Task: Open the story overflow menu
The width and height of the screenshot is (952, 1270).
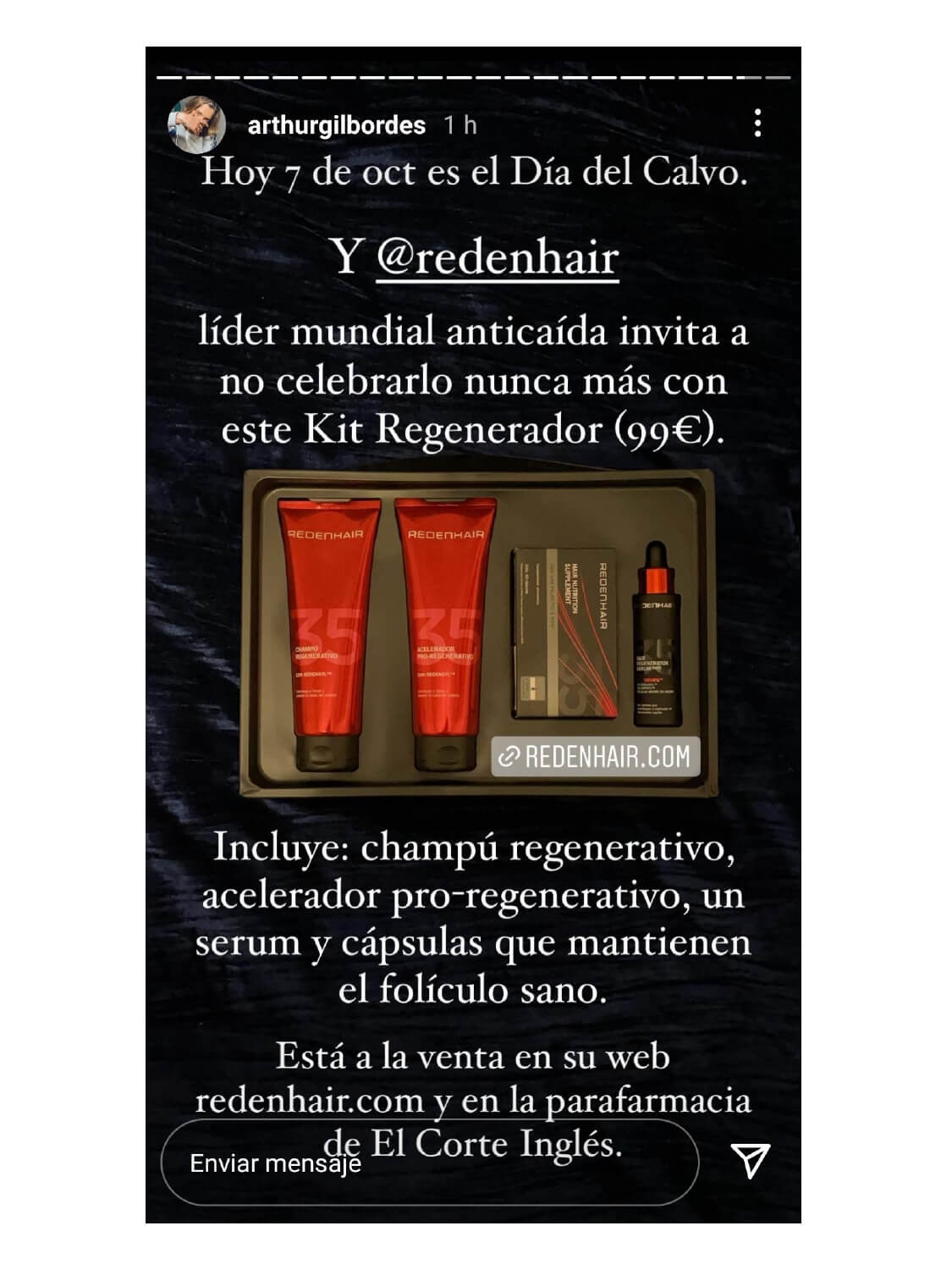Action: (757, 124)
